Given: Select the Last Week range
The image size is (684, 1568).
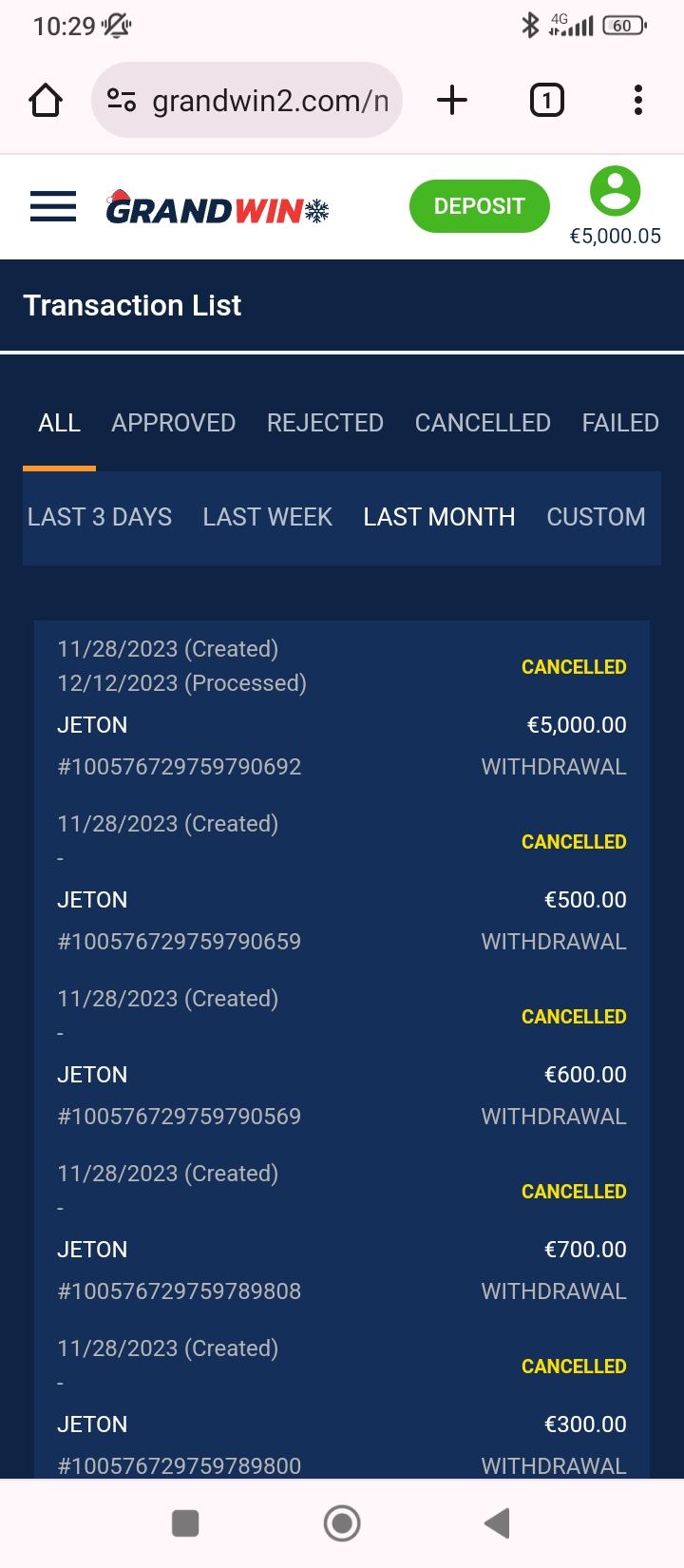Looking at the screenshot, I should point(267,517).
